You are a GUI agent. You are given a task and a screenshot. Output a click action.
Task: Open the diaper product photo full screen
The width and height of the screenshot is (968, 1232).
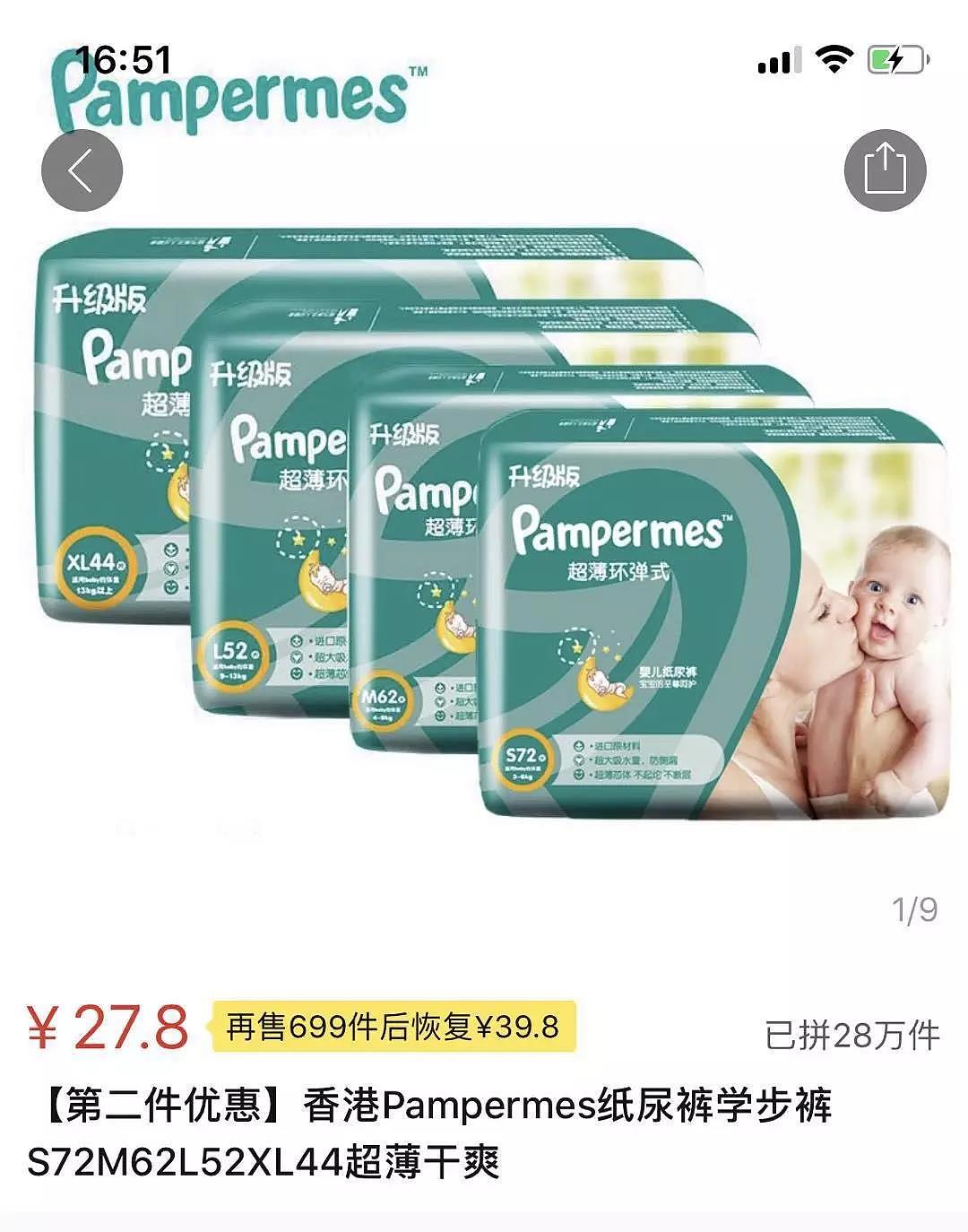coord(493,529)
